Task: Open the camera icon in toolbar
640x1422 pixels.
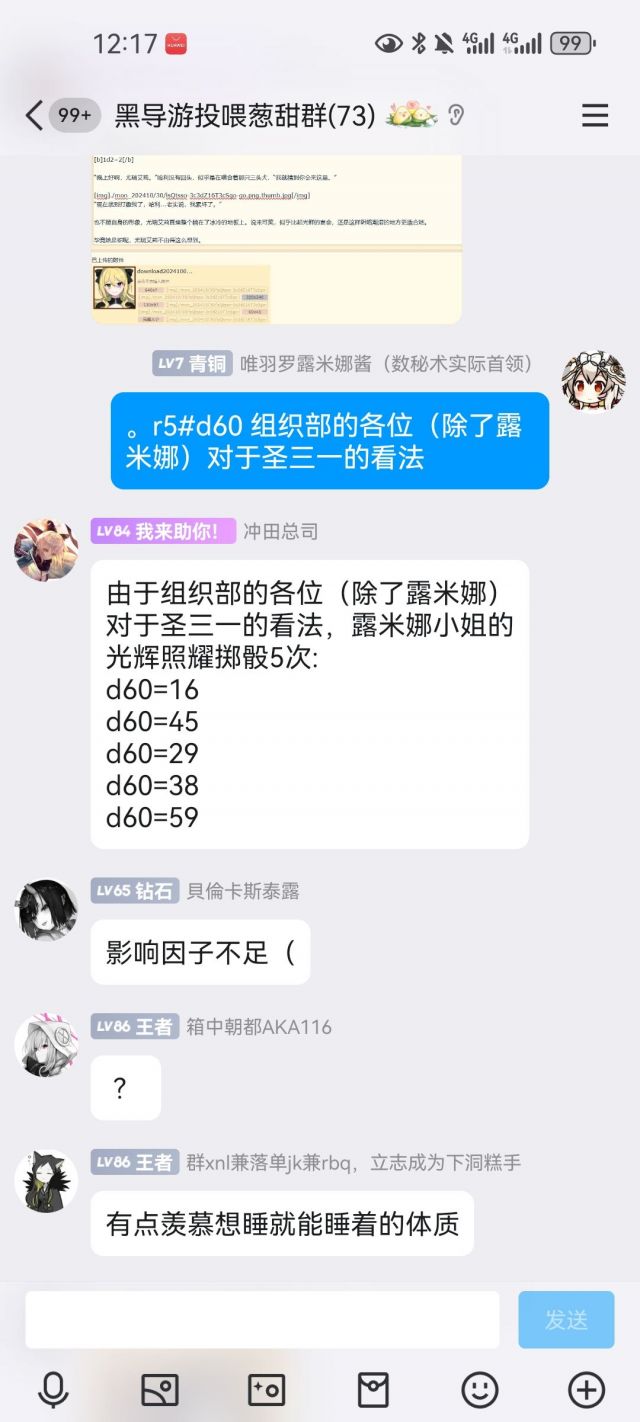Action: [x=266, y=1390]
